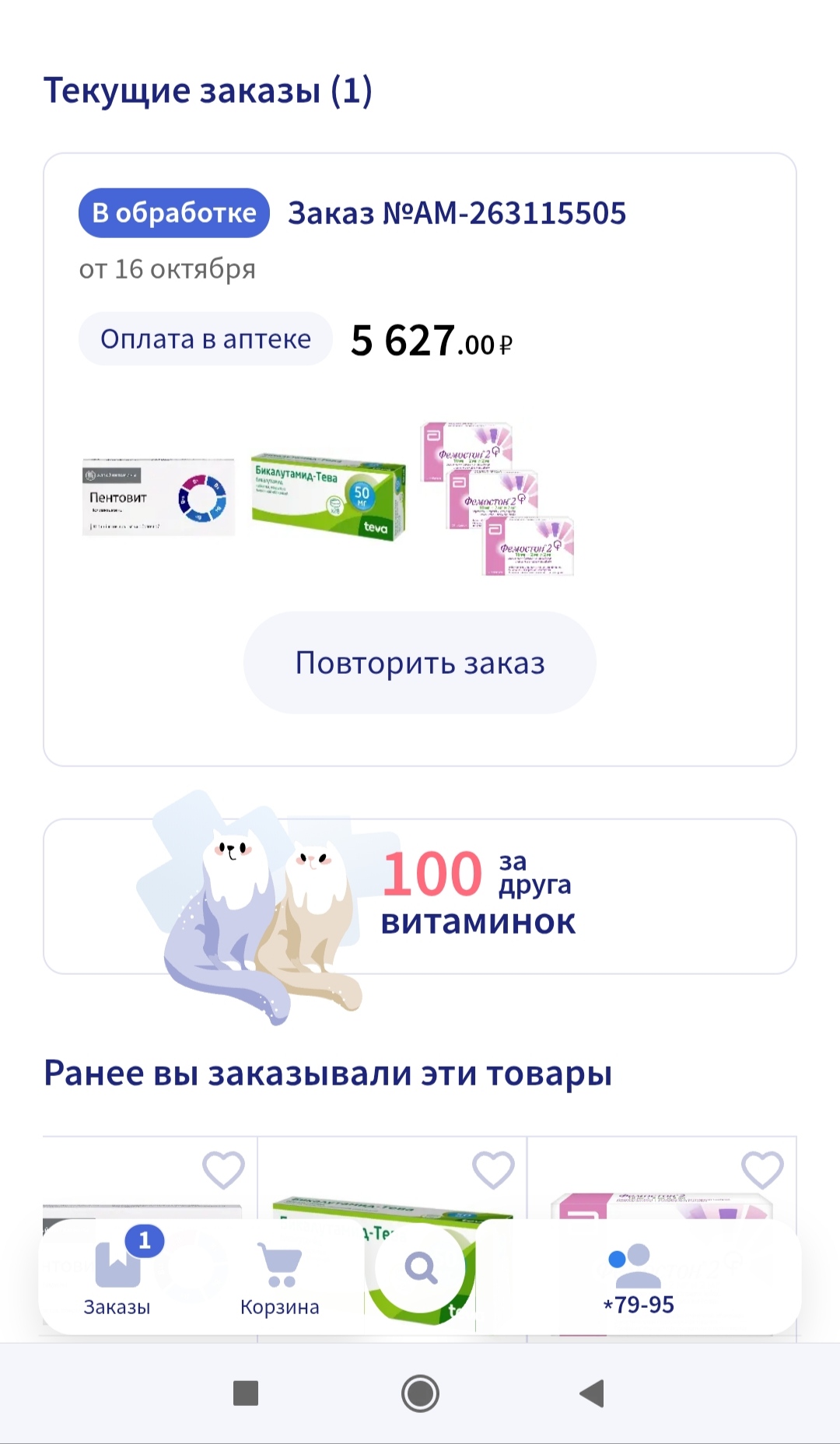Like the Бикалутамид-Тева product card
Viewport: 840px width, 1444px height.
[x=493, y=1169]
